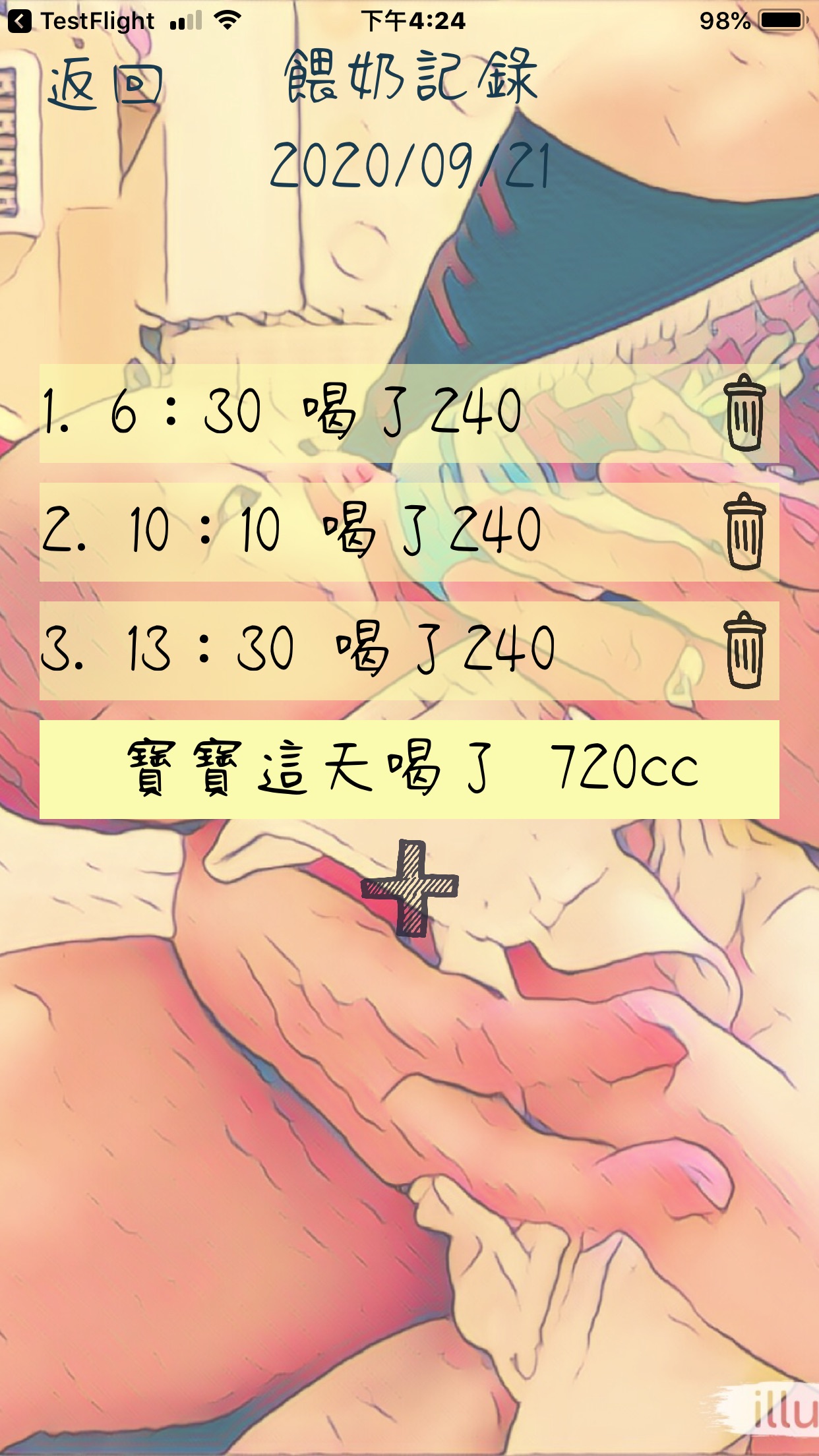Tap the 返回 back button
Viewport: 819px width, 1456px height.
tap(104, 84)
